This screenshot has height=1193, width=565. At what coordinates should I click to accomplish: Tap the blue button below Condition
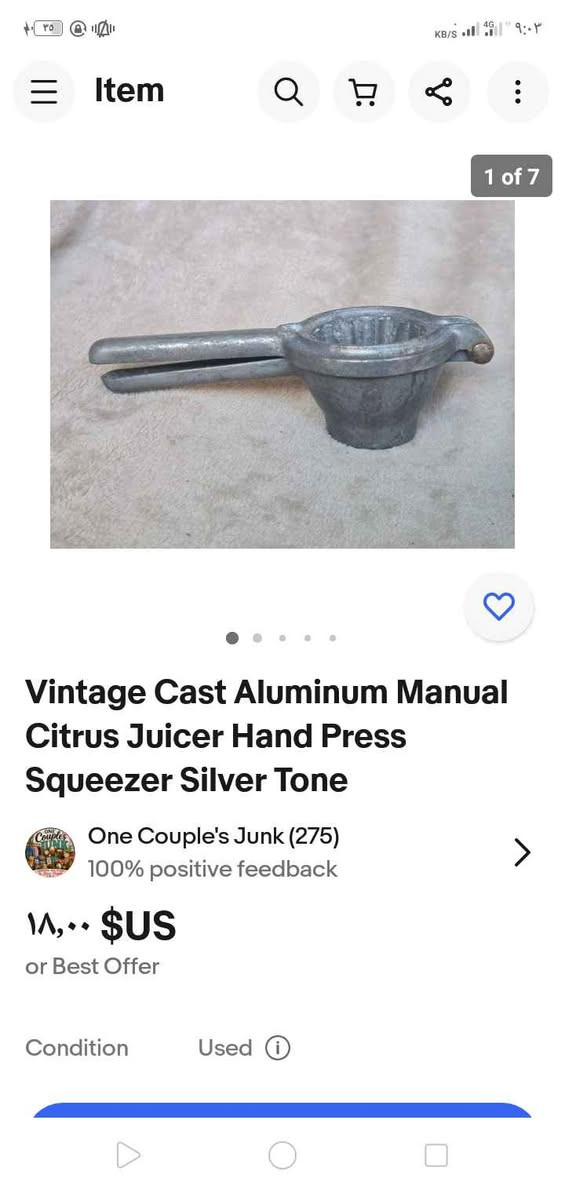tap(282, 1110)
